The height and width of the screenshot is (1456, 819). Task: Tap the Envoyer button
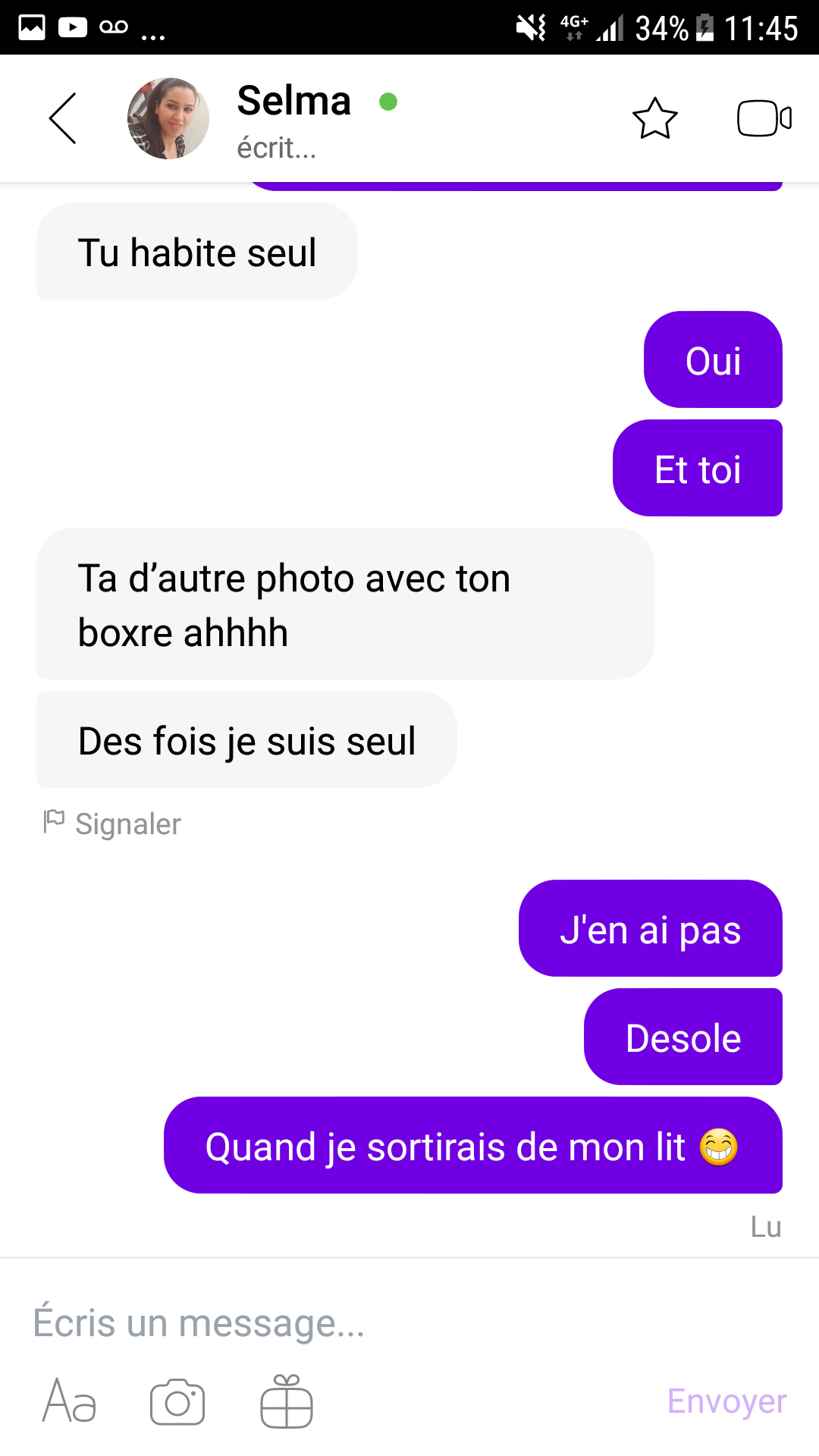pos(726,1401)
